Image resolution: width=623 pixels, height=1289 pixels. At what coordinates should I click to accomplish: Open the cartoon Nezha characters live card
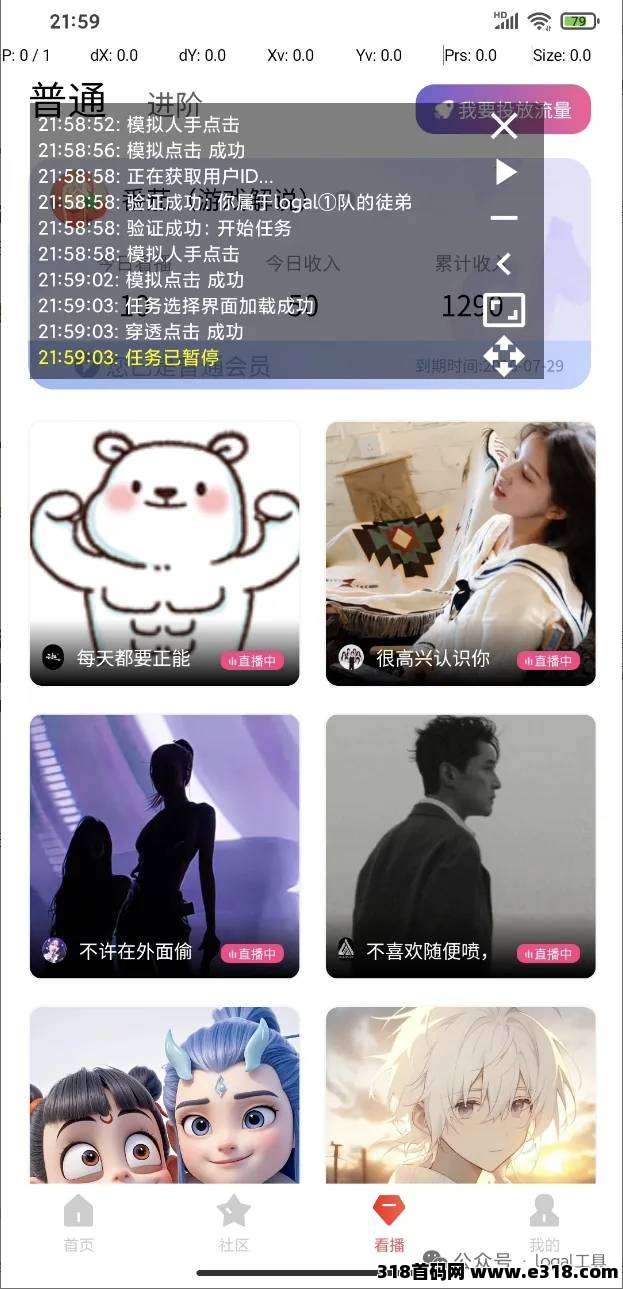point(164,1095)
